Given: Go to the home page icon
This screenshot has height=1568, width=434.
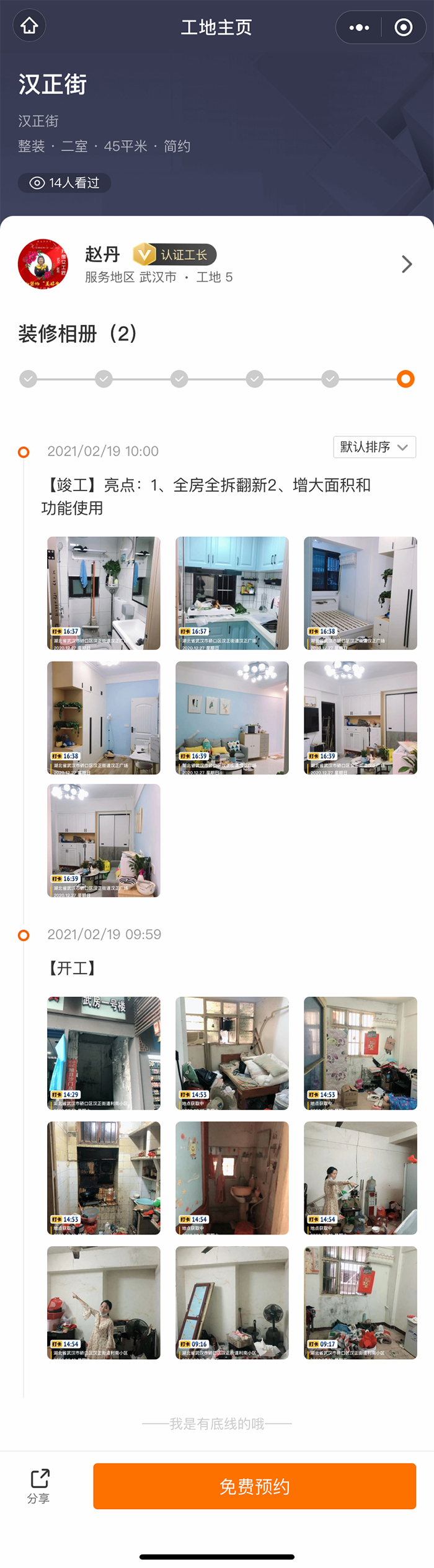Looking at the screenshot, I should 29,26.
